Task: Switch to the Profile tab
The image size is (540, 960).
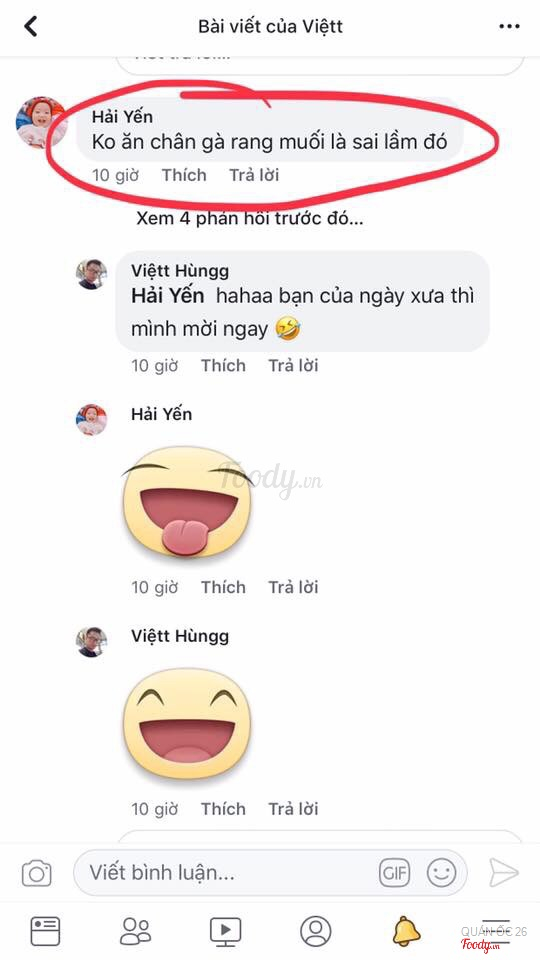Action: (x=315, y=931)
